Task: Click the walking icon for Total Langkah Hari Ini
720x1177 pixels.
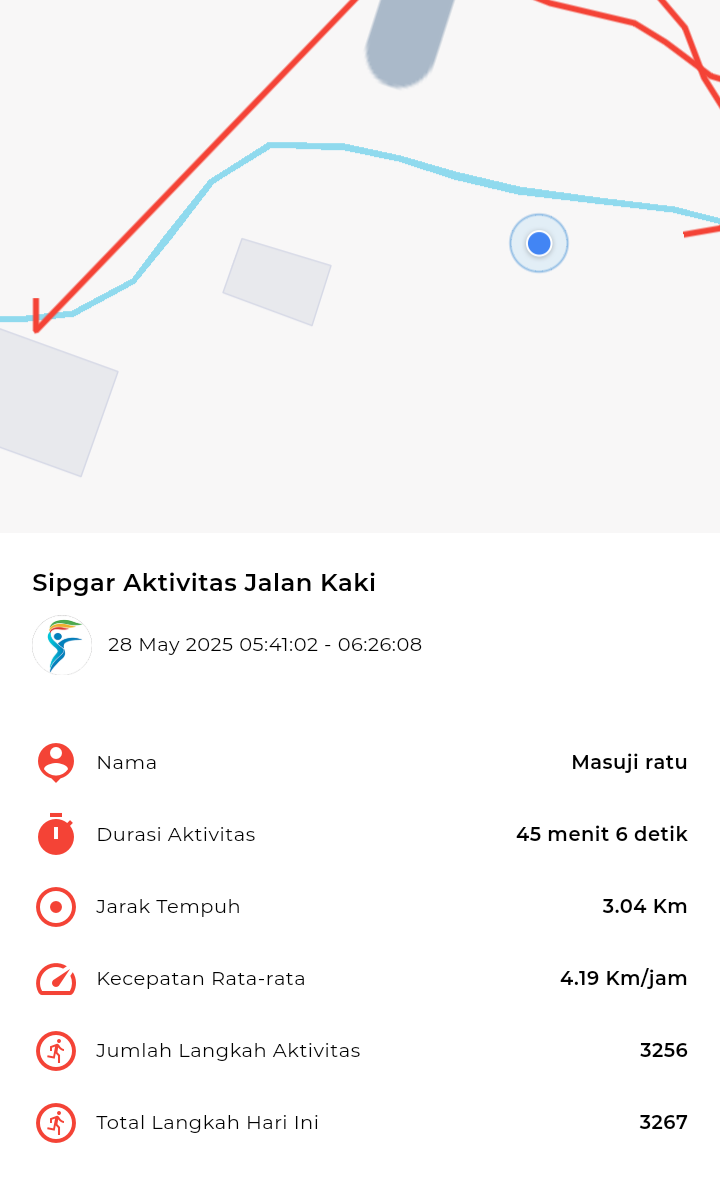Action: click(x=56, y=1123)
